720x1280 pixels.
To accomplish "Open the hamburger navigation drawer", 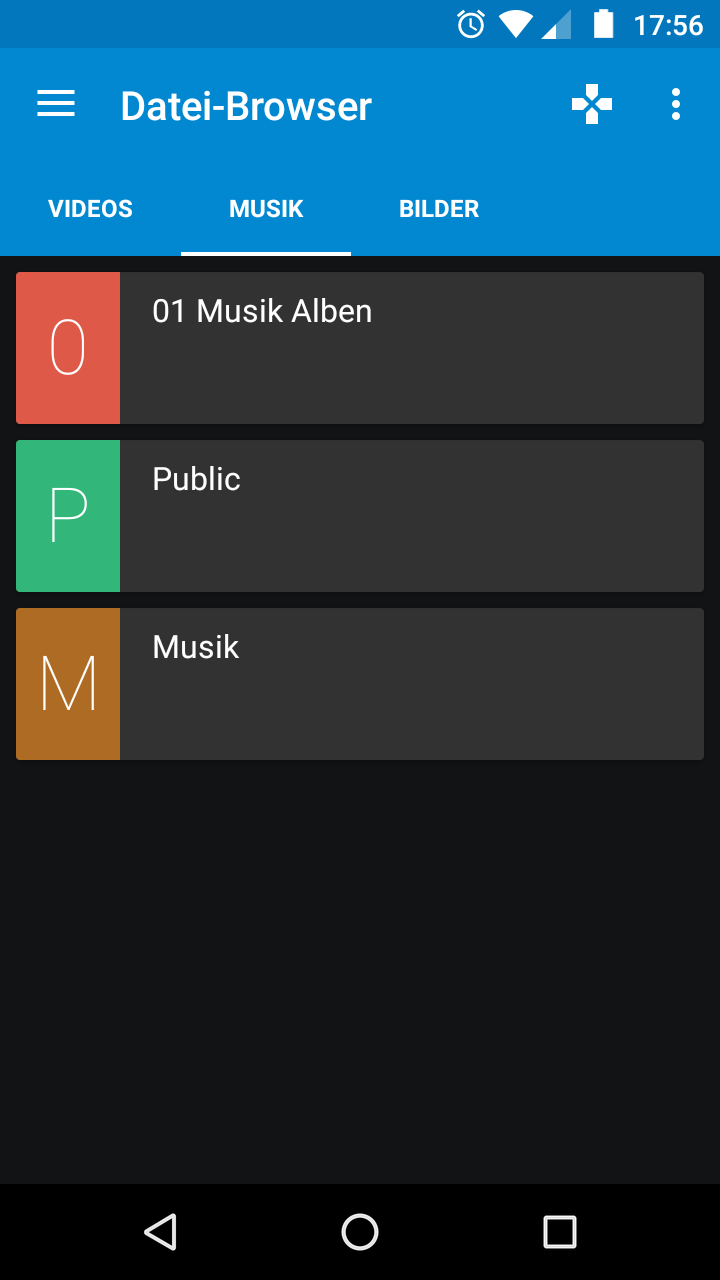I will [x=56, y=104].
